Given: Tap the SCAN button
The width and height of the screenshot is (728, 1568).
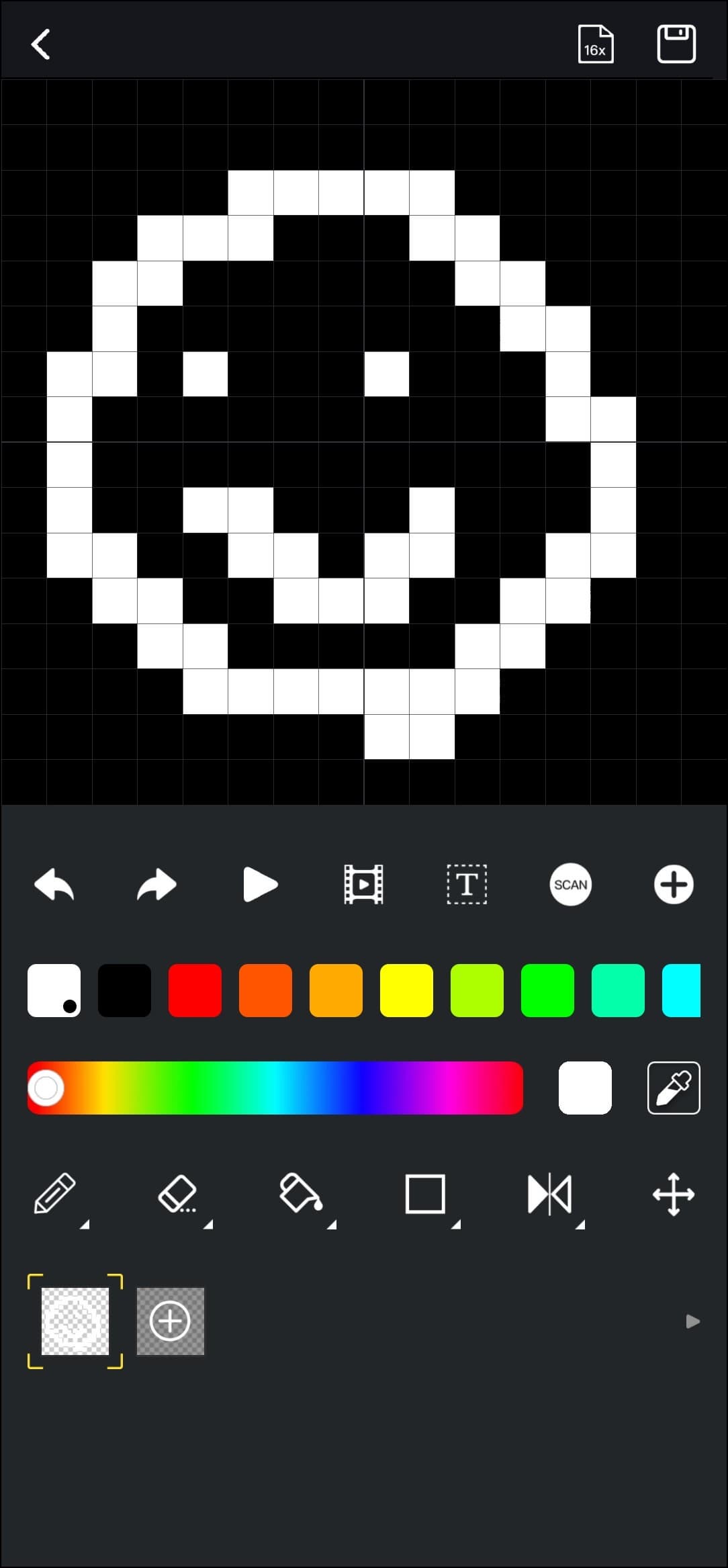Looking at the screenshot, I should coord(570,884).
